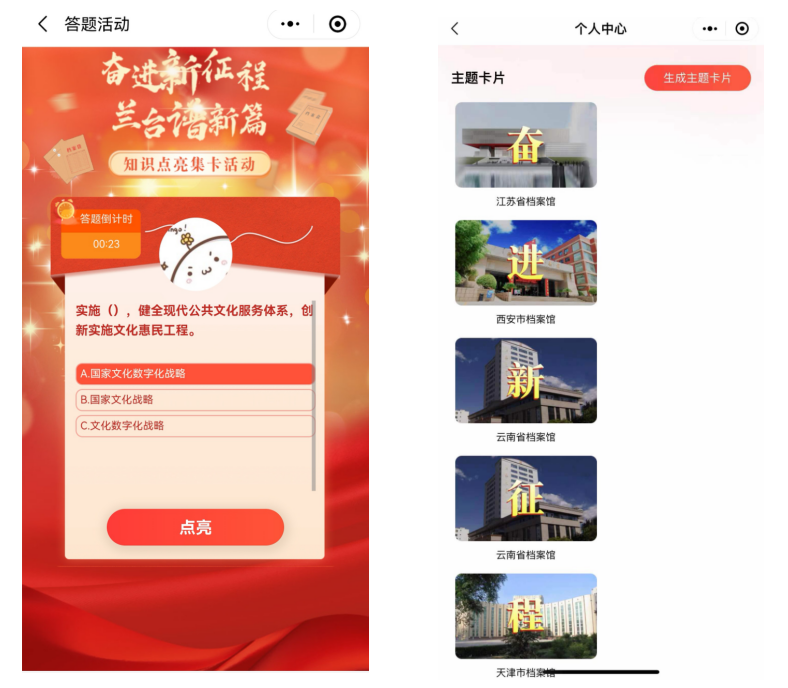Open the 奋 card of 江苏省档案馆
This screenshot has width=788, height=688.
(526, 145)
